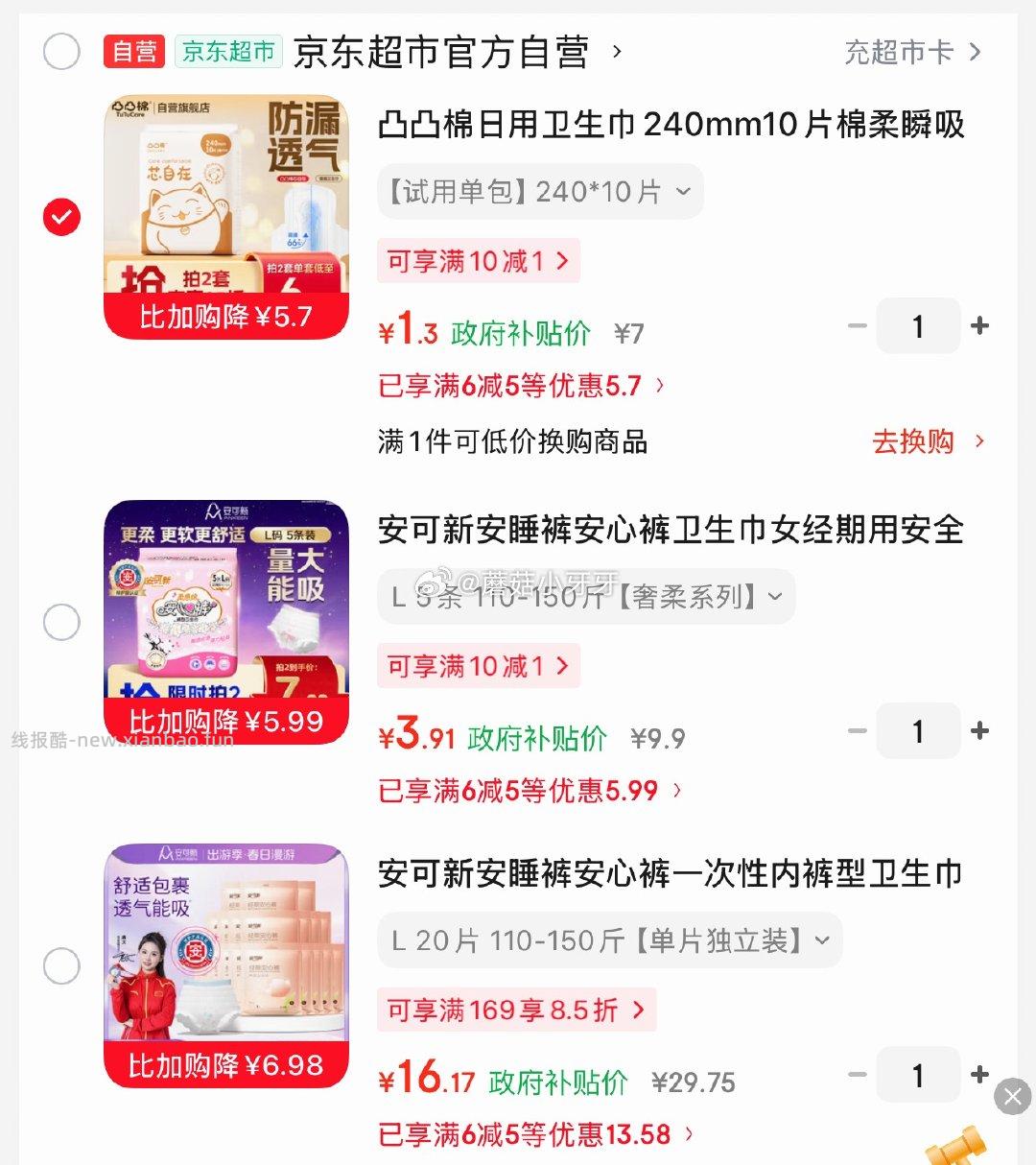The image size is (1036, 1165).
Task: Open spec selector L 5条【奢柔系列】
Action: pyautogui.click(x=585, y=596)
